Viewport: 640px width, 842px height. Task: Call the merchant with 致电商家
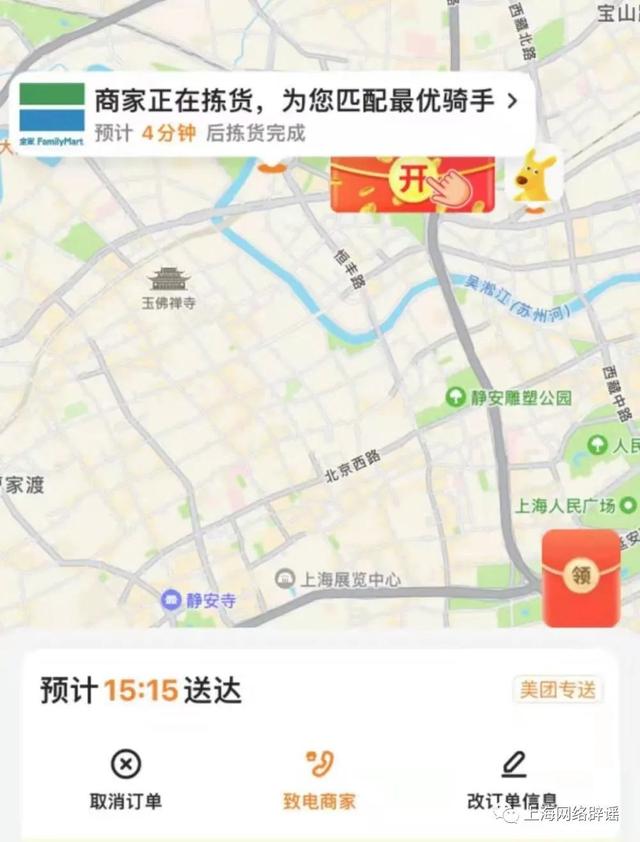point(319,780)
